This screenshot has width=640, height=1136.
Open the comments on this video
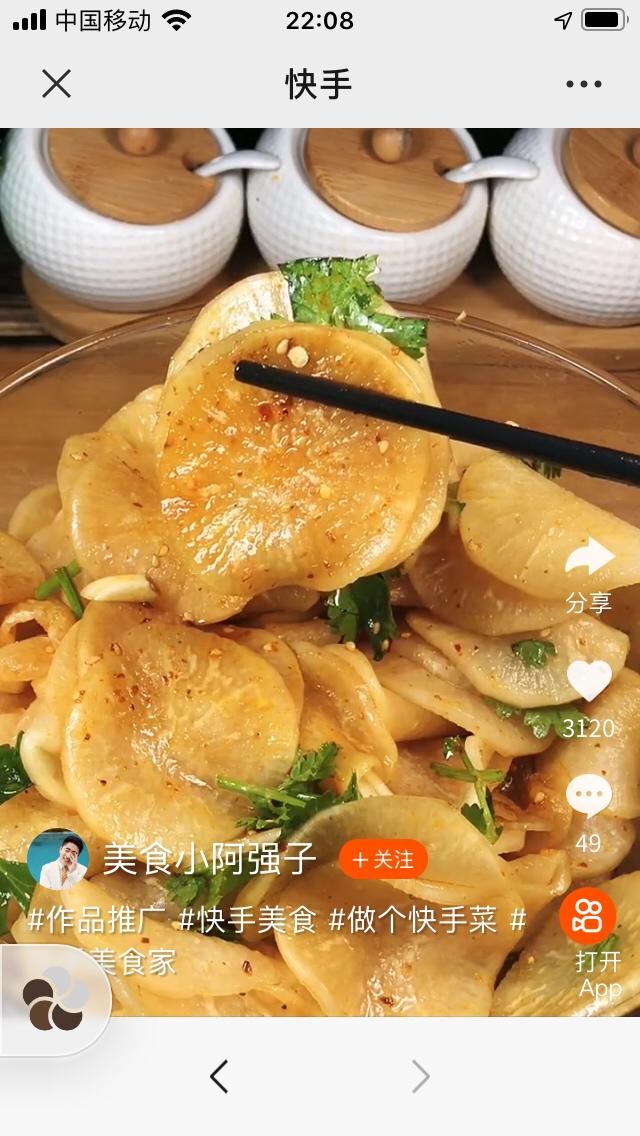pyautogui.click(x=589, y=797)
